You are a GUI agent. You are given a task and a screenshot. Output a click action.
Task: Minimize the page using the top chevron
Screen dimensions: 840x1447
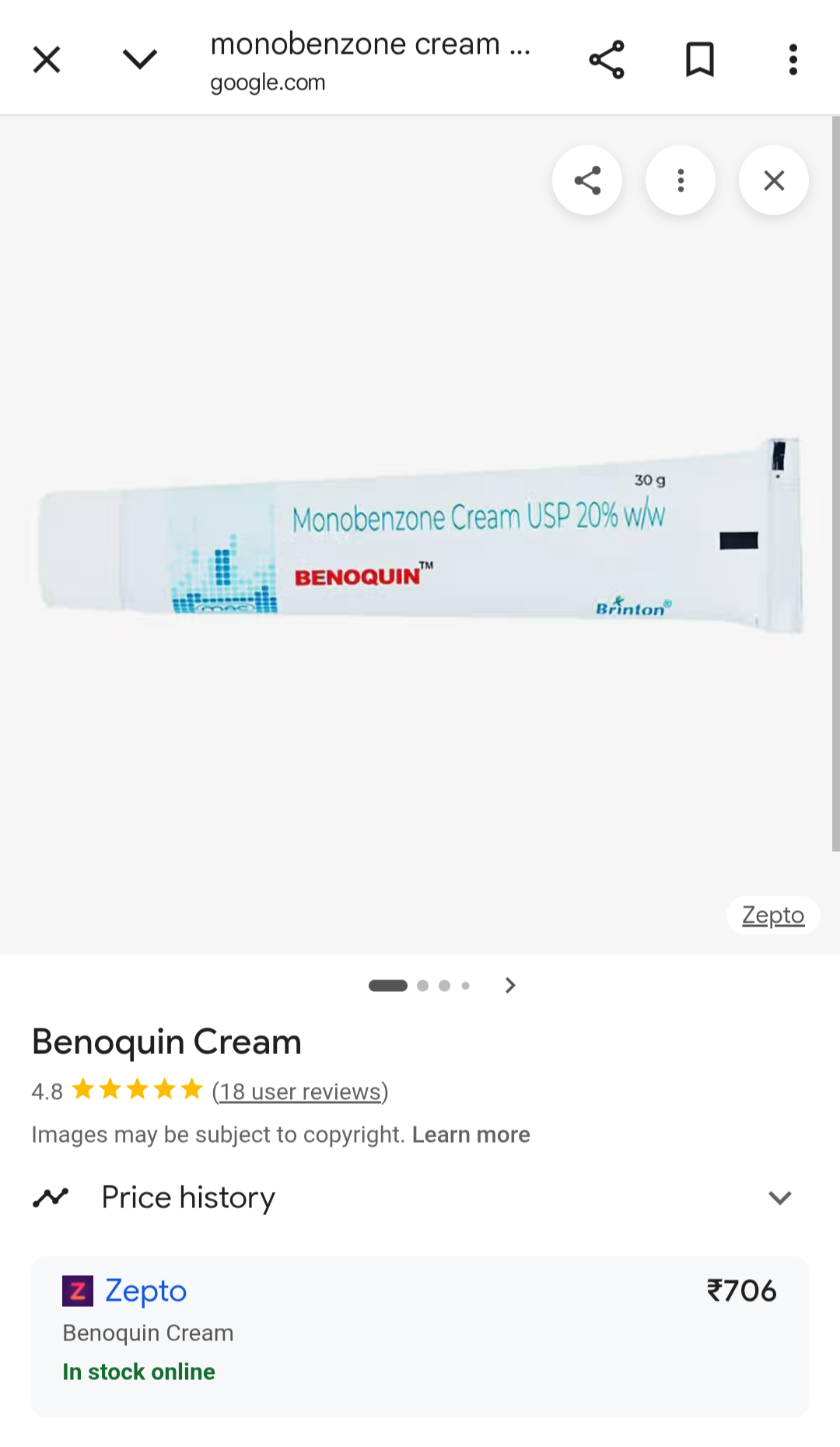click(140, 59)
